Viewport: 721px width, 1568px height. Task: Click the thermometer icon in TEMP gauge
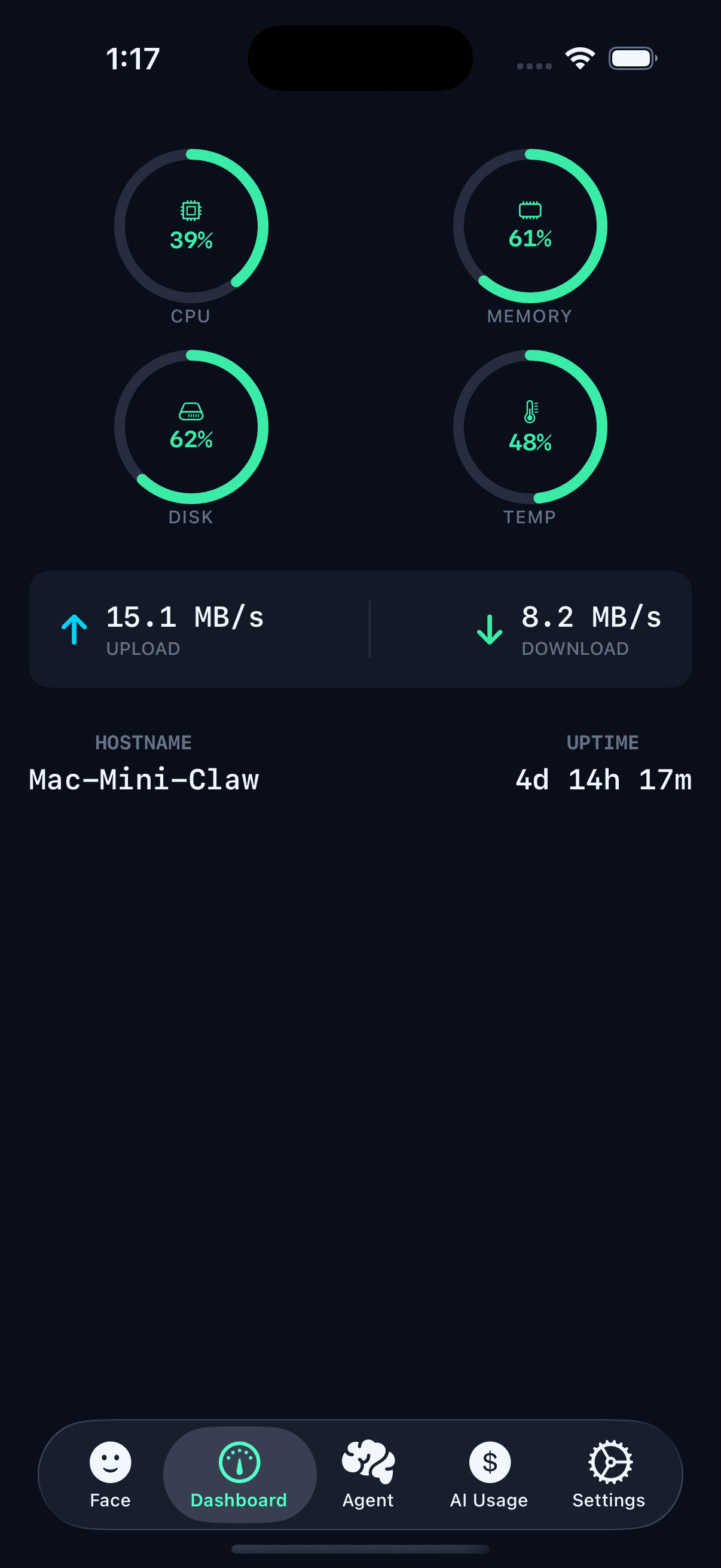(x=530, y=411)
